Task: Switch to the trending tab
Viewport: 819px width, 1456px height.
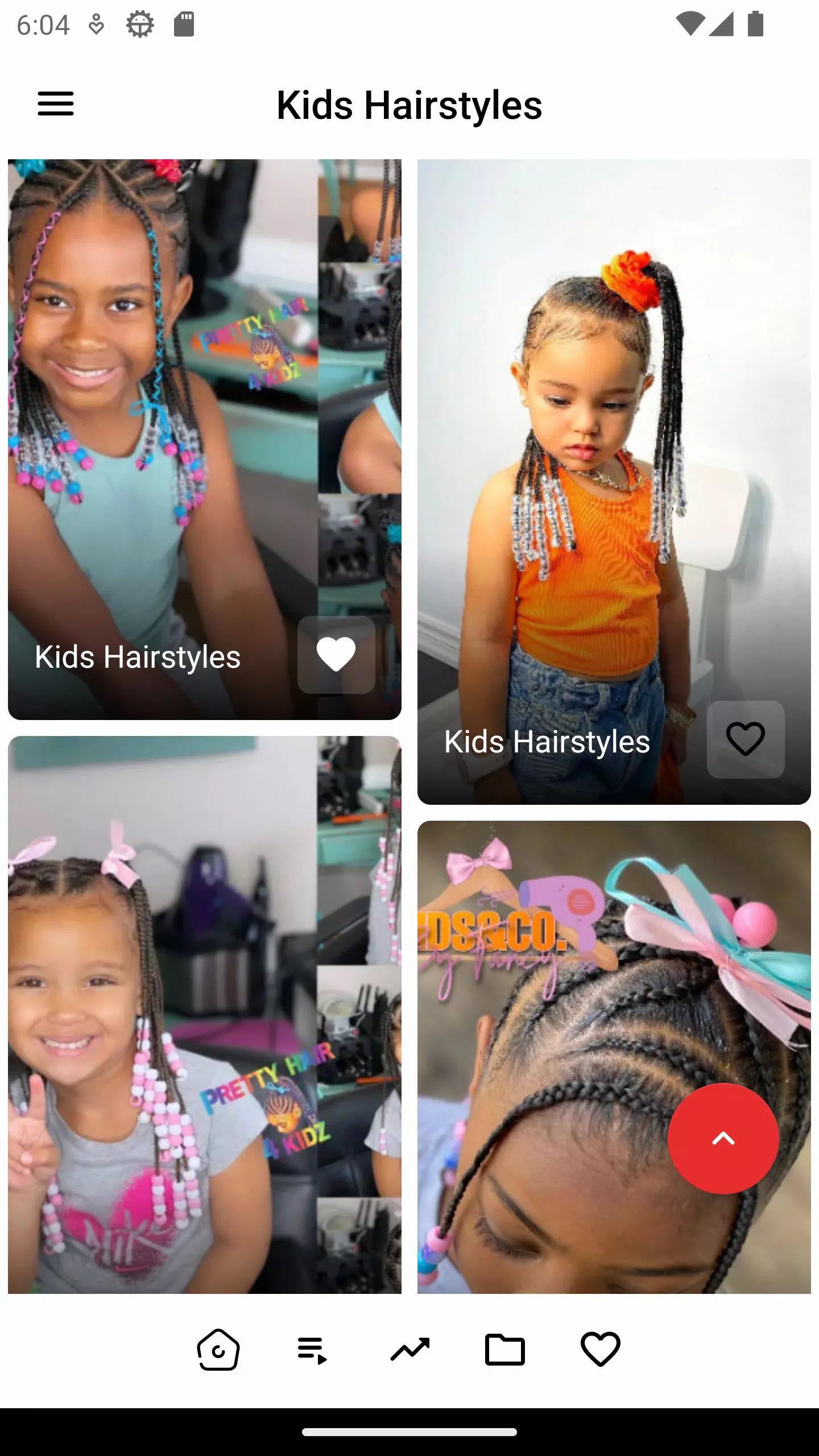Action: [409, 1349]
